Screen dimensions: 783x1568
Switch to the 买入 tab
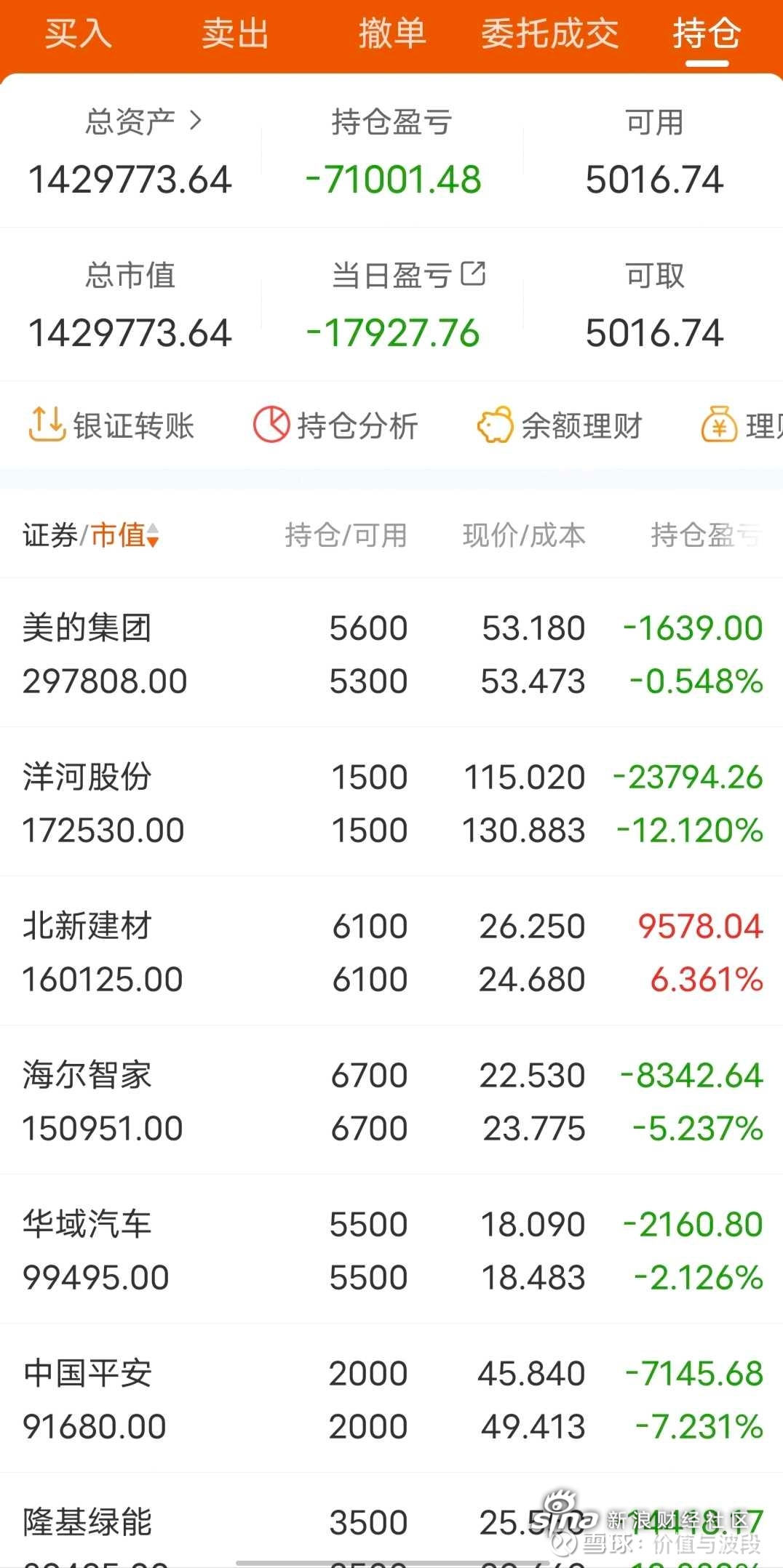pos(78,33)
